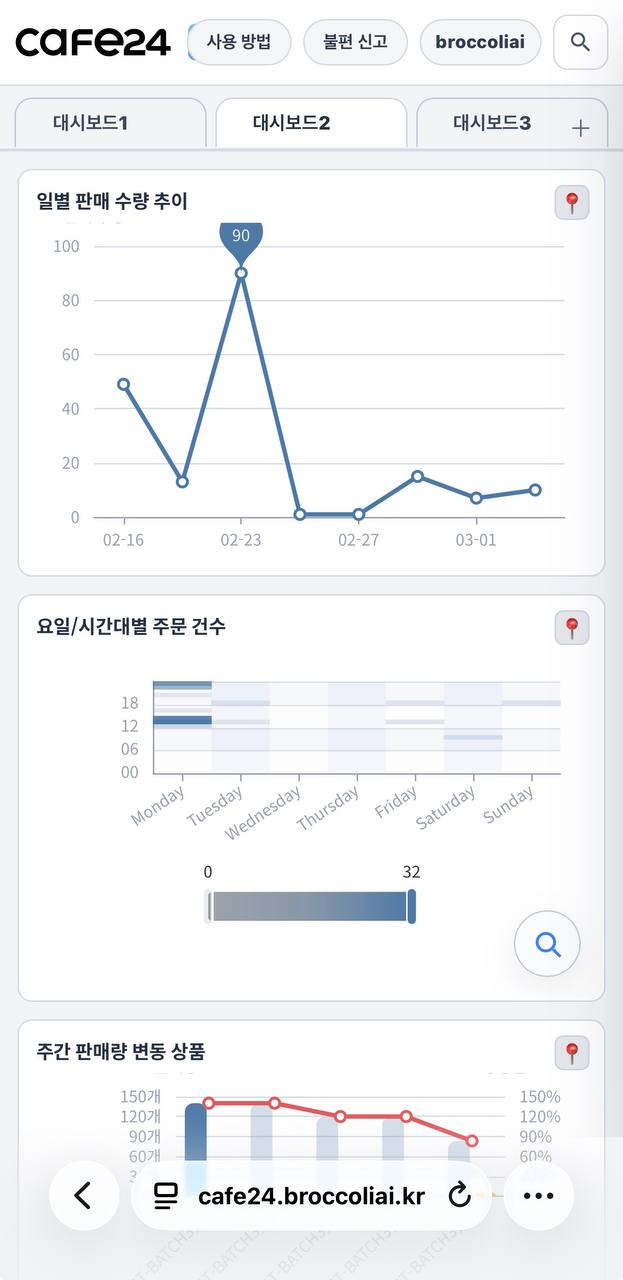Pin the 일별 판매 수량 추이 chart
Viewport: 623px width, 1280px height.
572,202
